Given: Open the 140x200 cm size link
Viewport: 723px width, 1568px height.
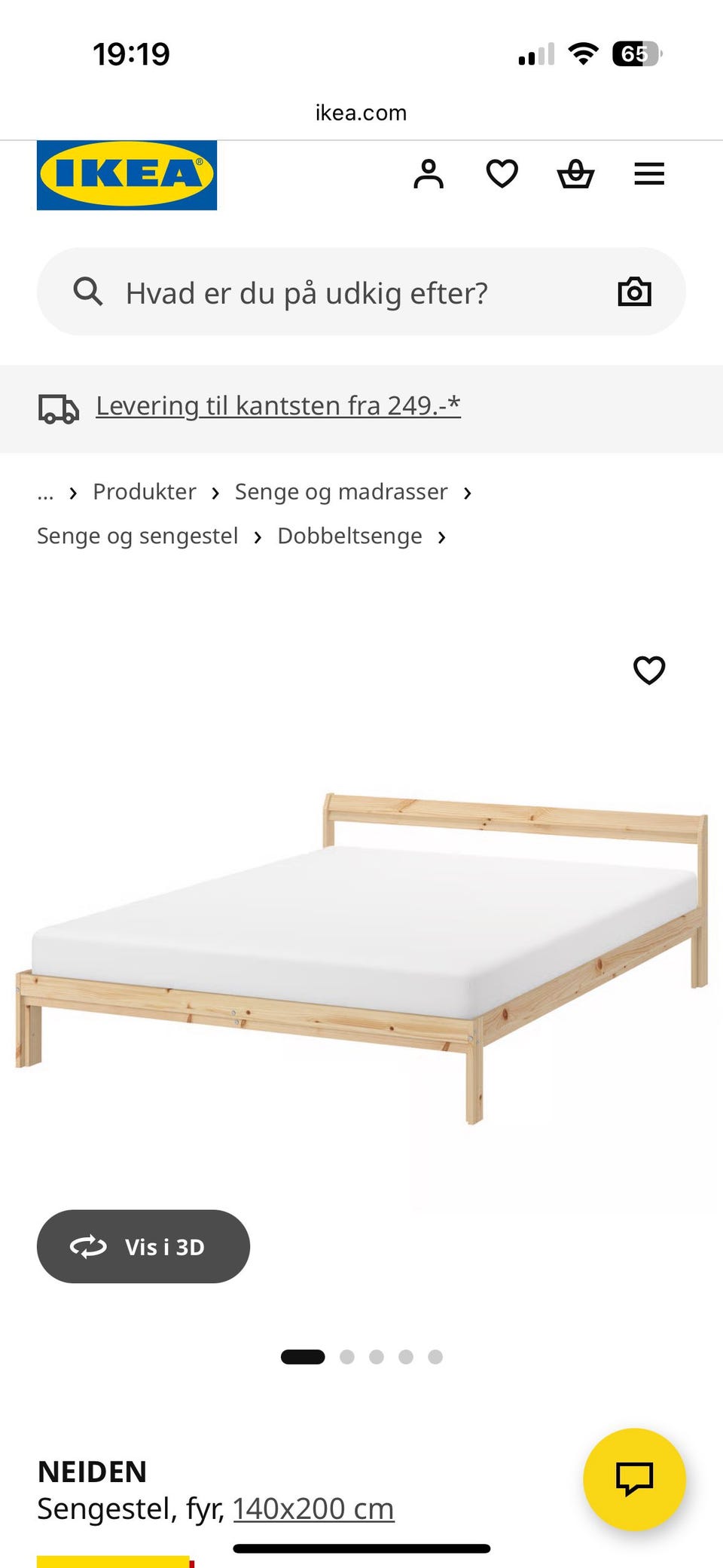Looking at the screenshot, I should pyautogui.click(x=313, y=1508).
